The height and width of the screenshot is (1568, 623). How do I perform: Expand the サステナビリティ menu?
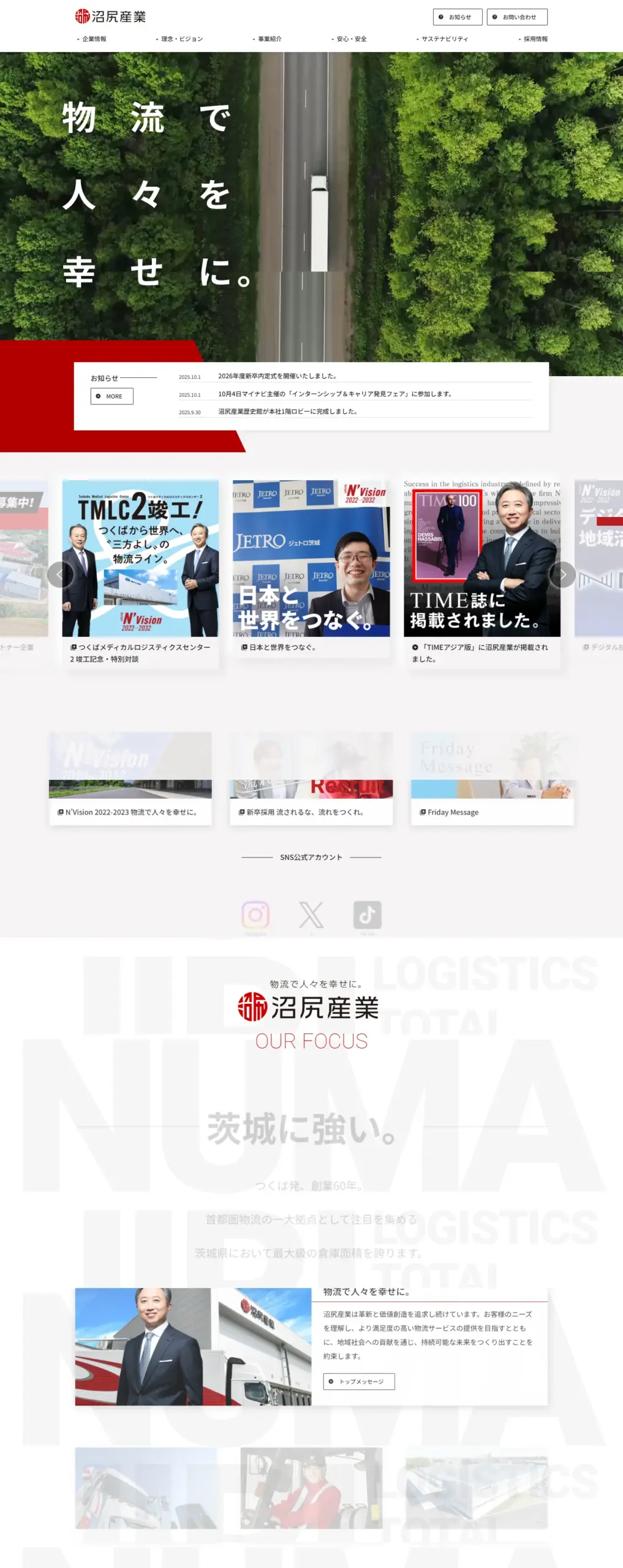tap(442, 39)
